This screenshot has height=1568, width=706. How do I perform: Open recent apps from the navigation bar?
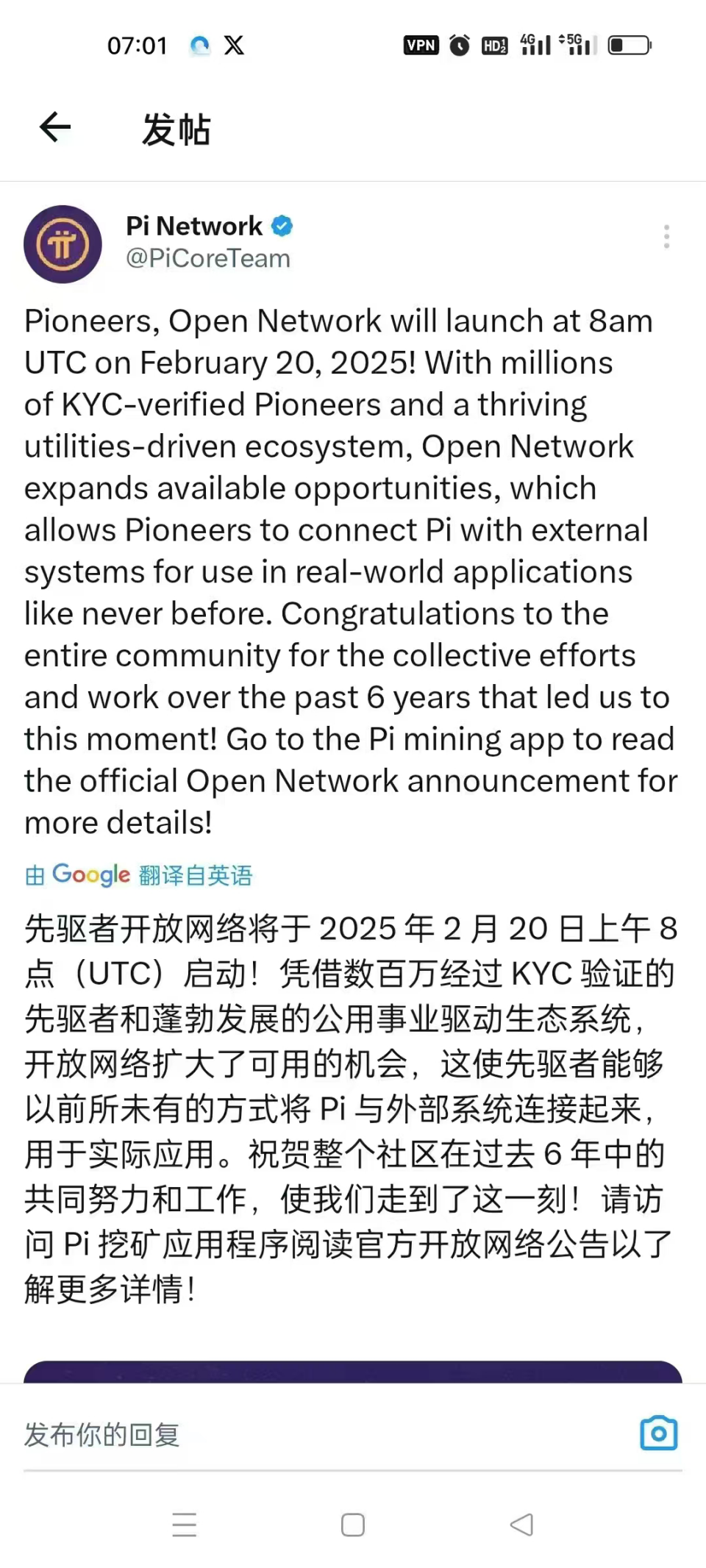(185, 1525)
